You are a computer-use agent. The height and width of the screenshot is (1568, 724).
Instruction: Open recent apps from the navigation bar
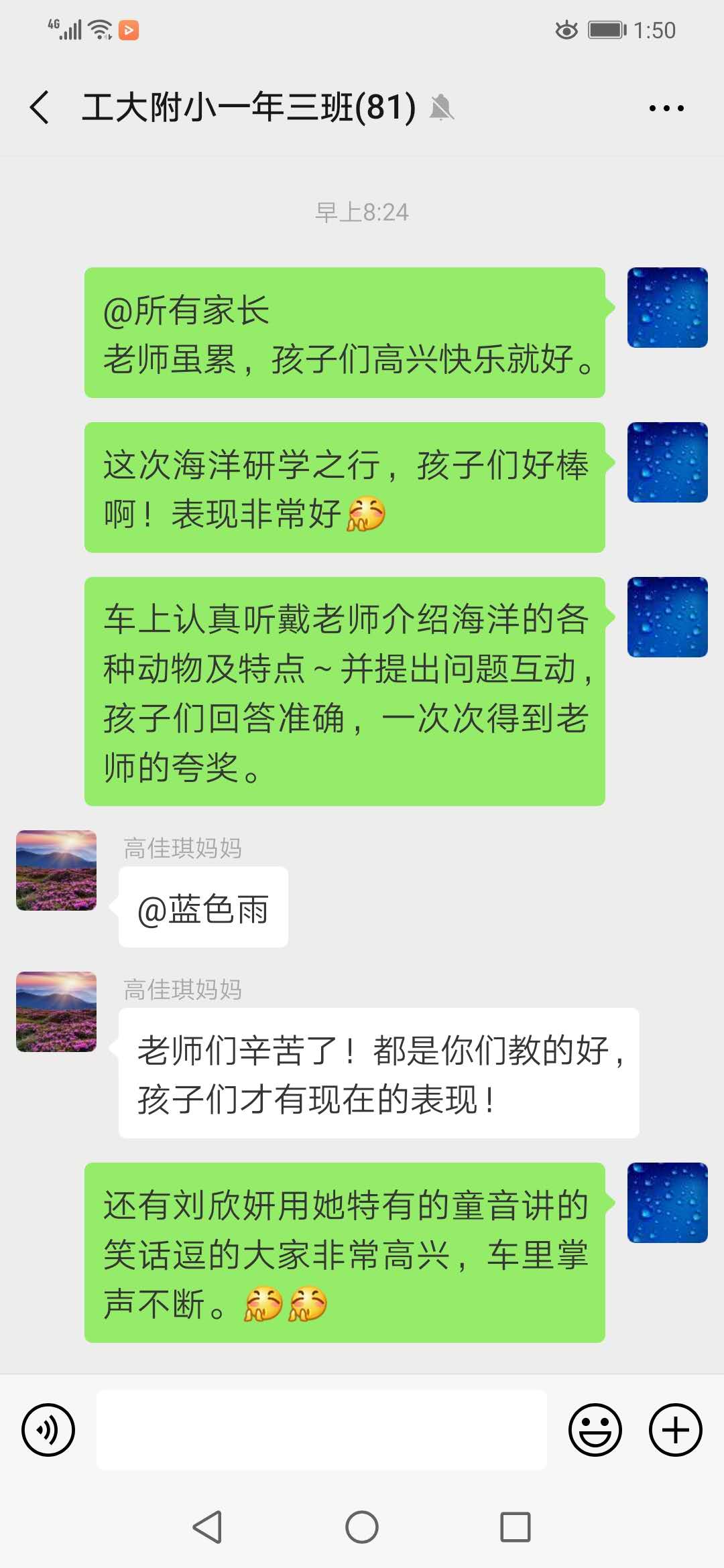tap(516, 1527)
